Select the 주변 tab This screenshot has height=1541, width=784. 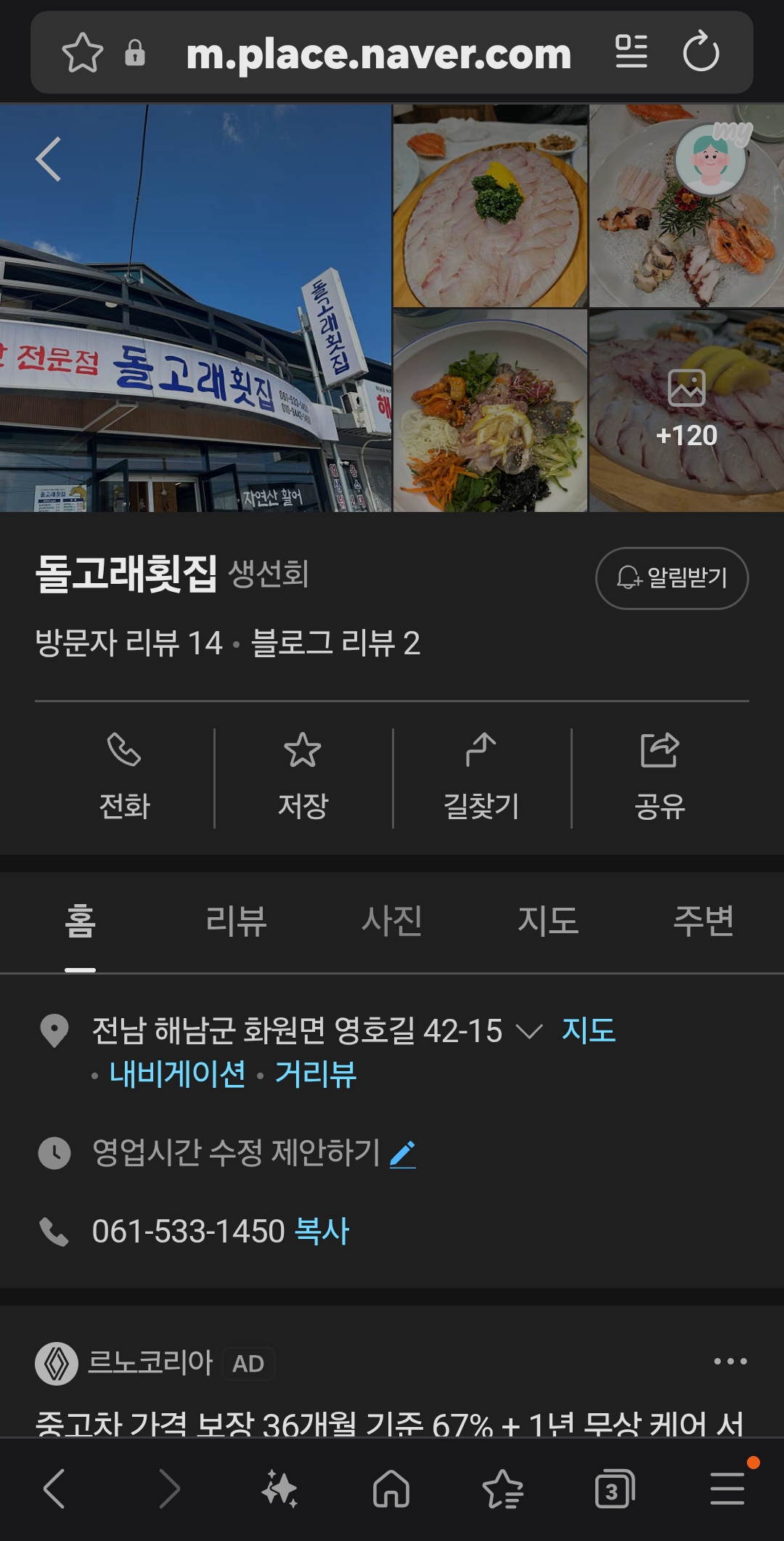703,921
